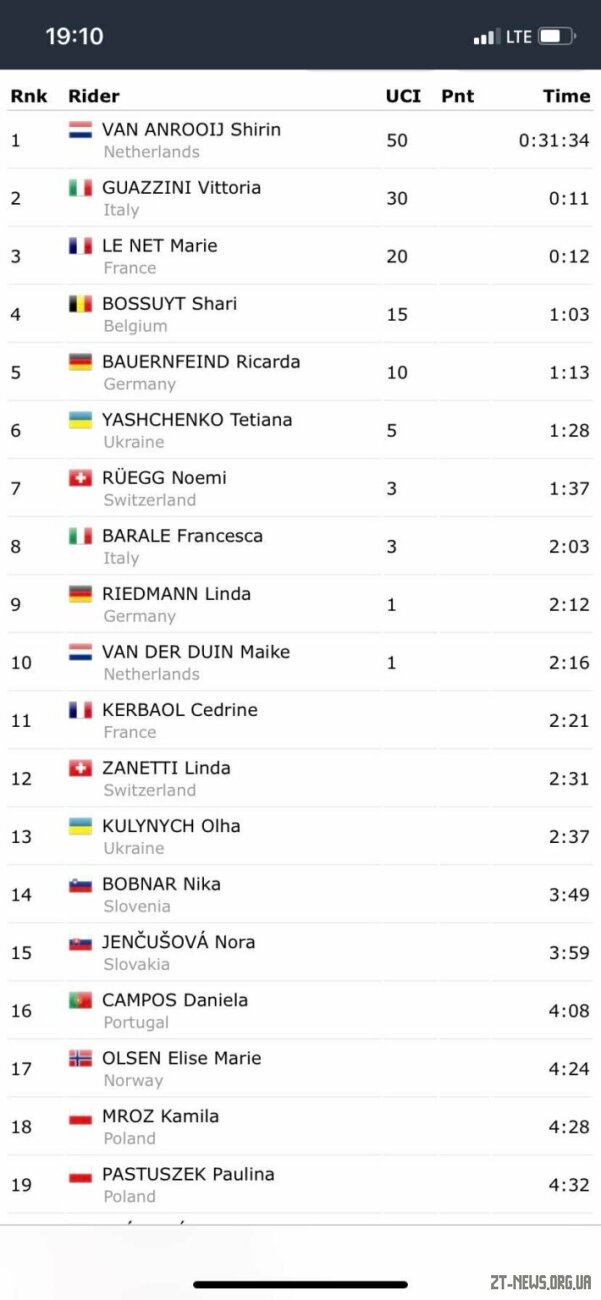Viewport: 601px width, 1300px height.
Task: Tap YASHCHENKO Tetiana's name
Action: [197, 419]
